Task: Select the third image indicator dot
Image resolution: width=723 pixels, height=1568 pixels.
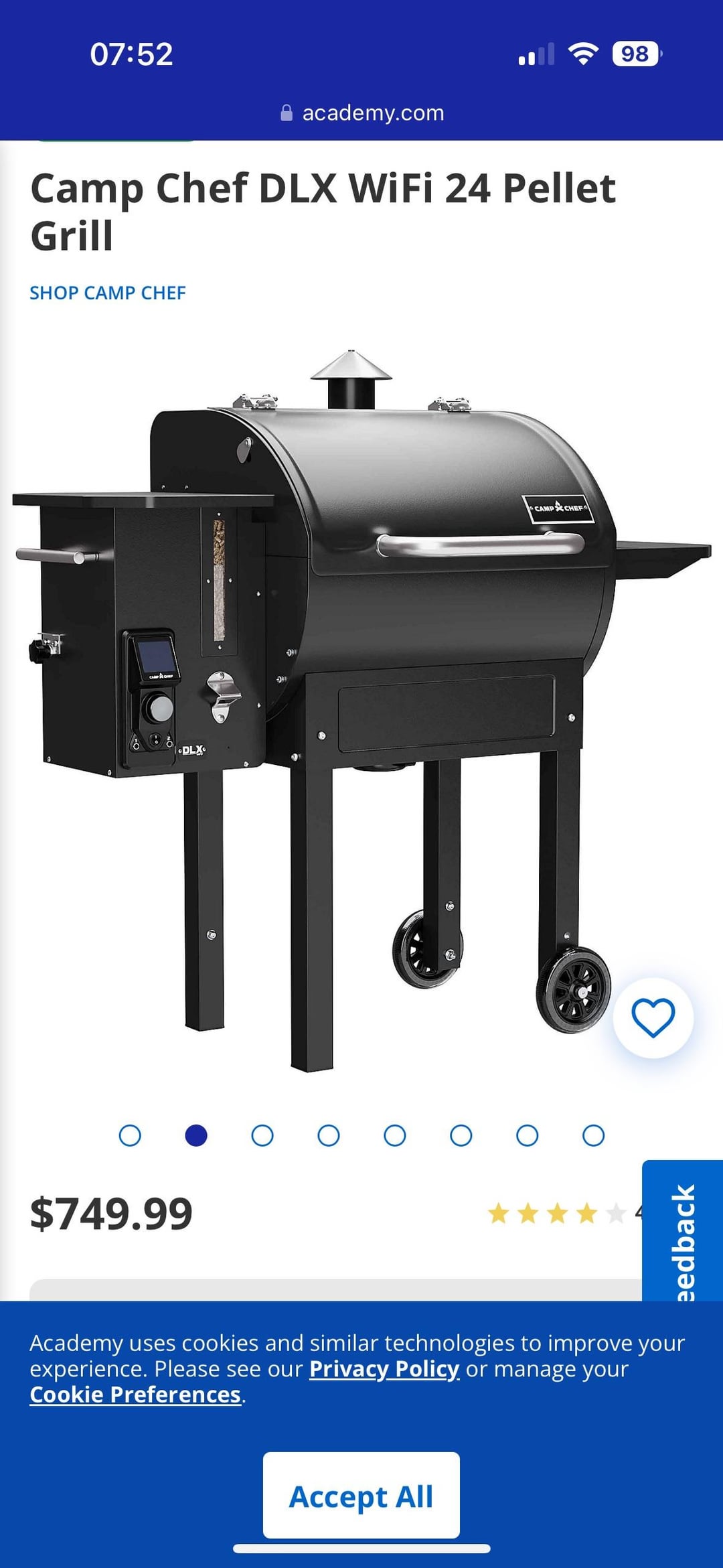Action: click(262, 1135)
